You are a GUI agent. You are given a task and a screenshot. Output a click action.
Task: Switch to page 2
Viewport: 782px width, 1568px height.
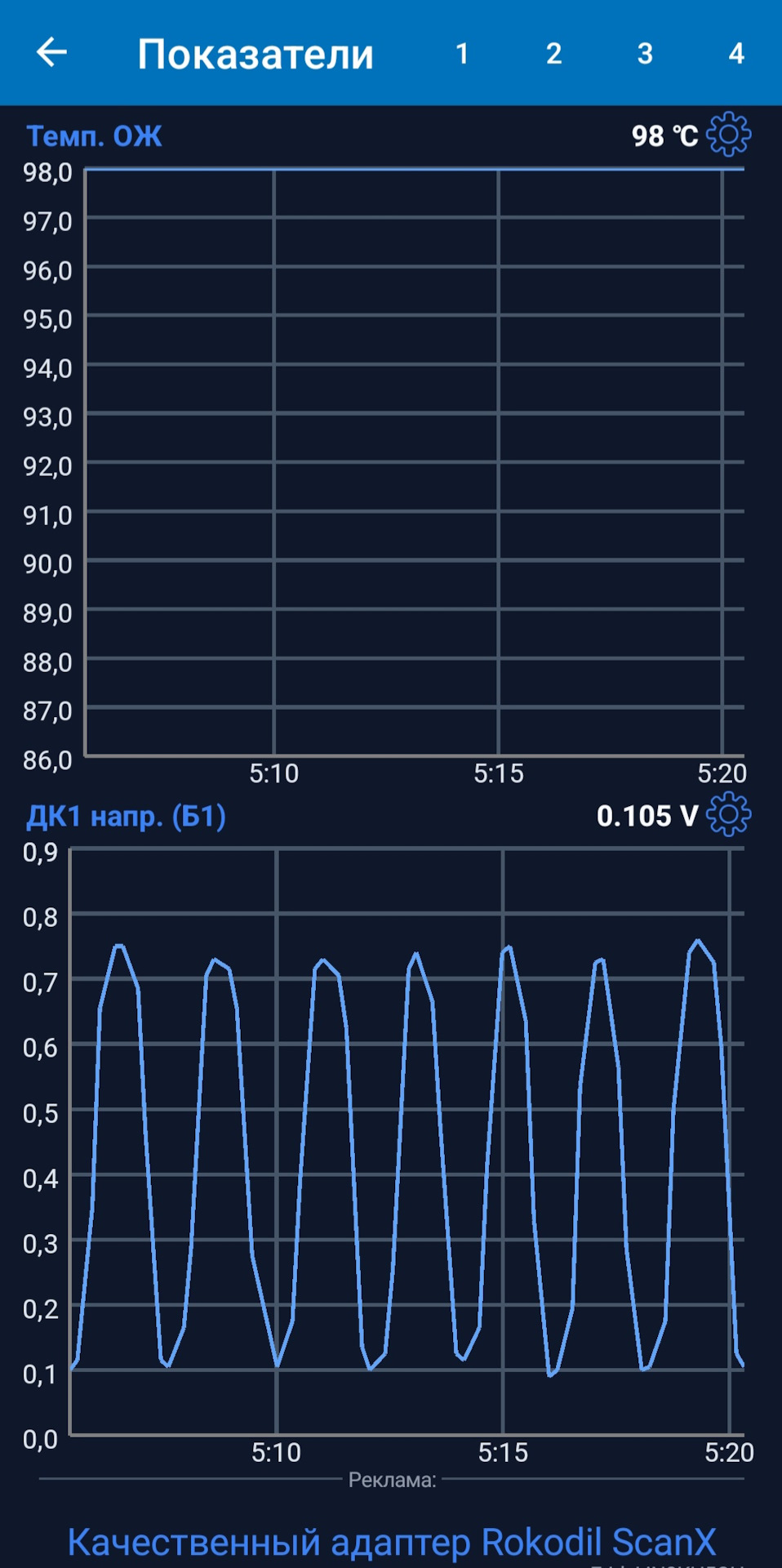(x=553, y=54)
